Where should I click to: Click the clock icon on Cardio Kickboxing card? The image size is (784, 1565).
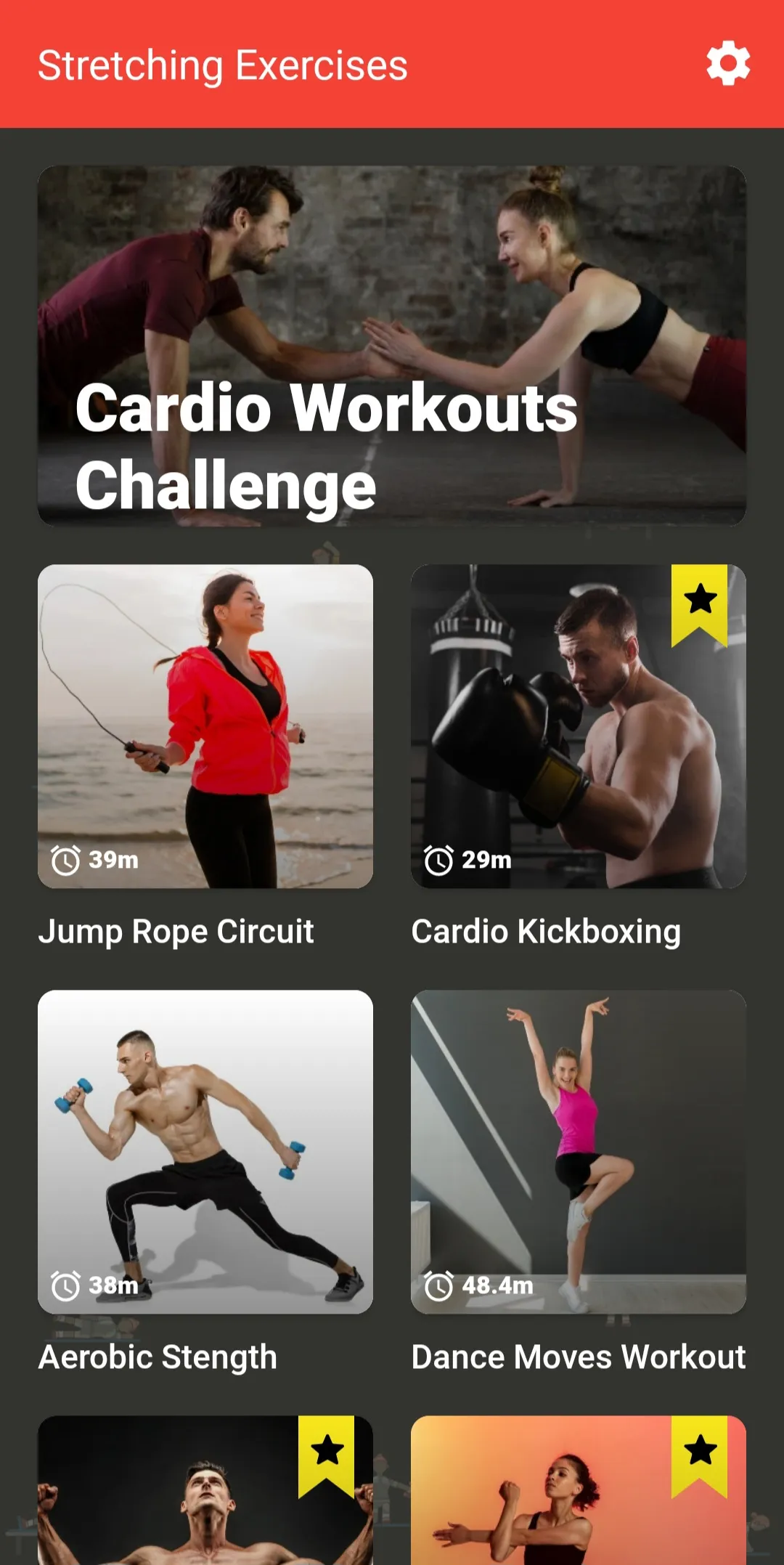click(438, 861)
